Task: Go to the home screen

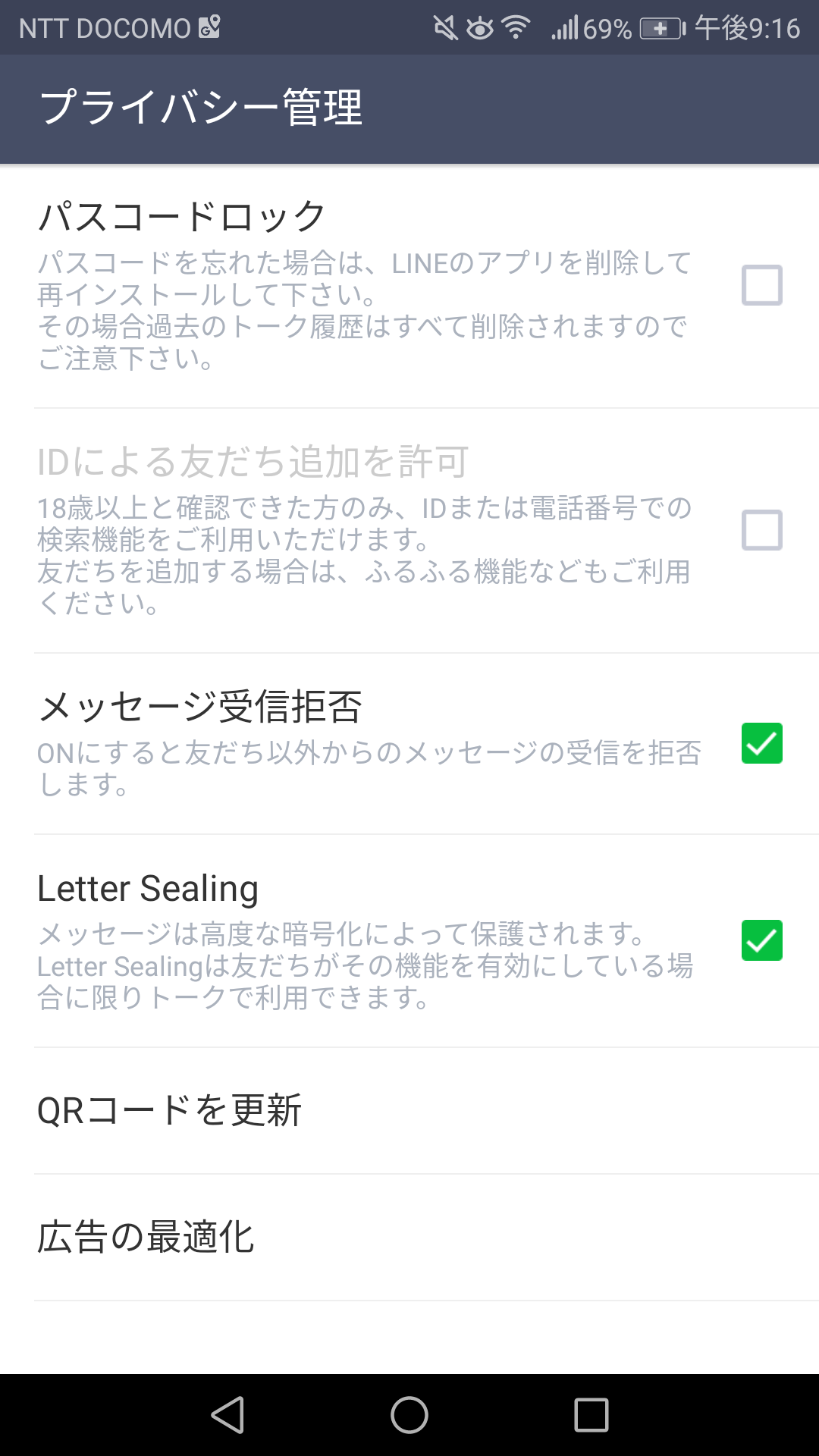Action: 409,1415
